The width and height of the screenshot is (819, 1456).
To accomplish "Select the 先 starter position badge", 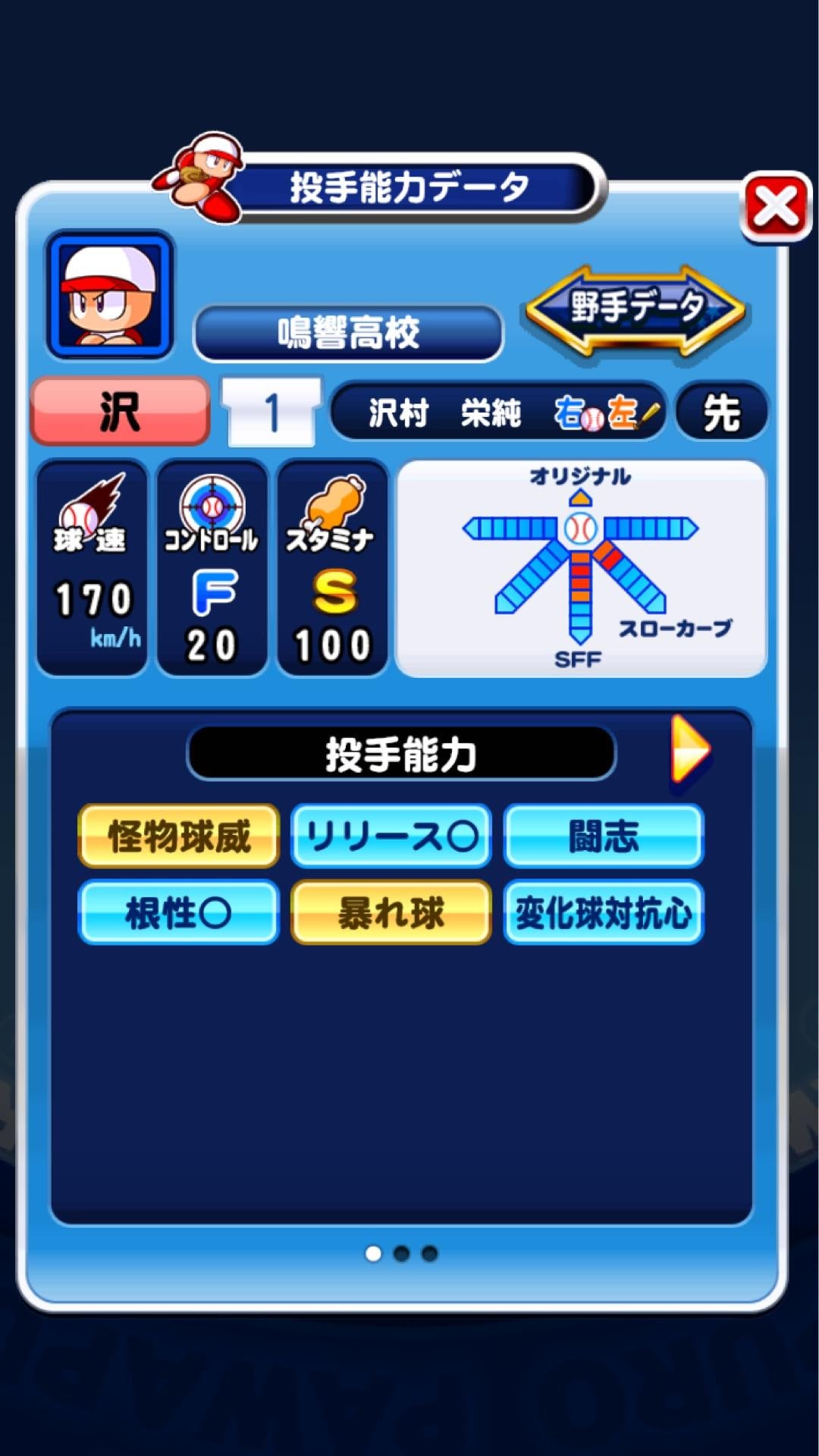I will click(x=723, y=413).
